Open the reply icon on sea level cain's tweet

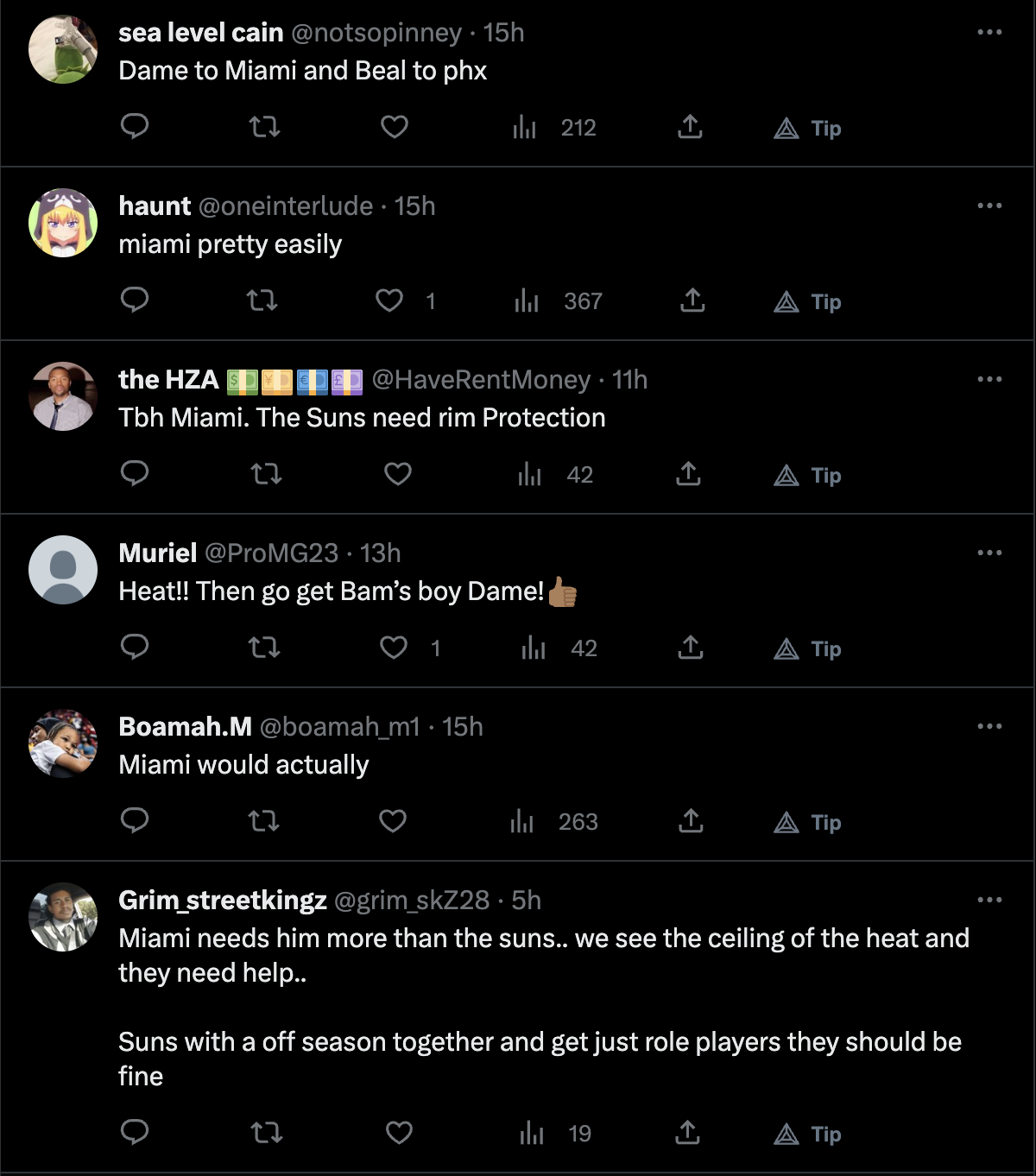coord(136,126)
